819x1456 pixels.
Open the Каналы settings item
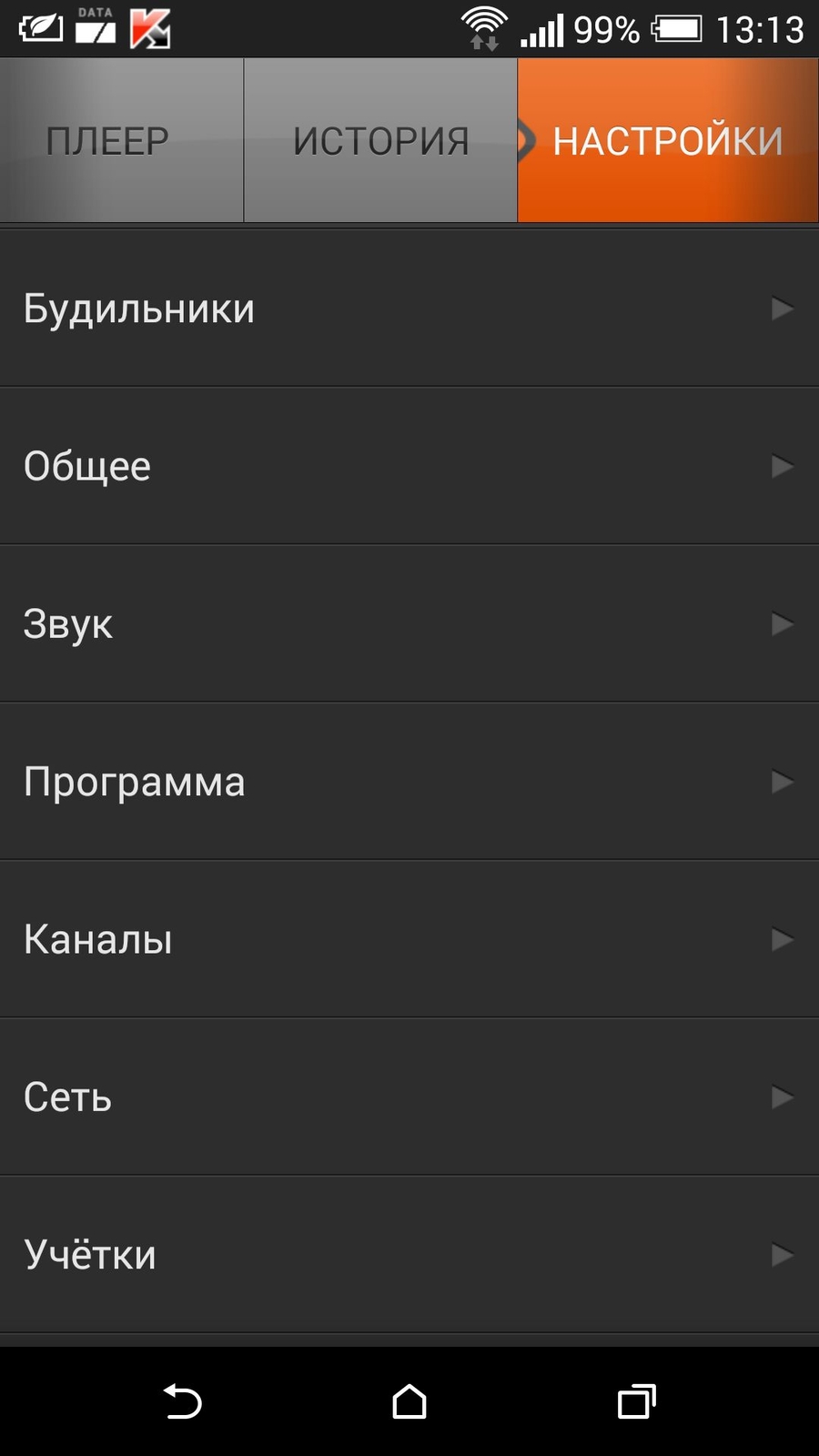point(409,939)
